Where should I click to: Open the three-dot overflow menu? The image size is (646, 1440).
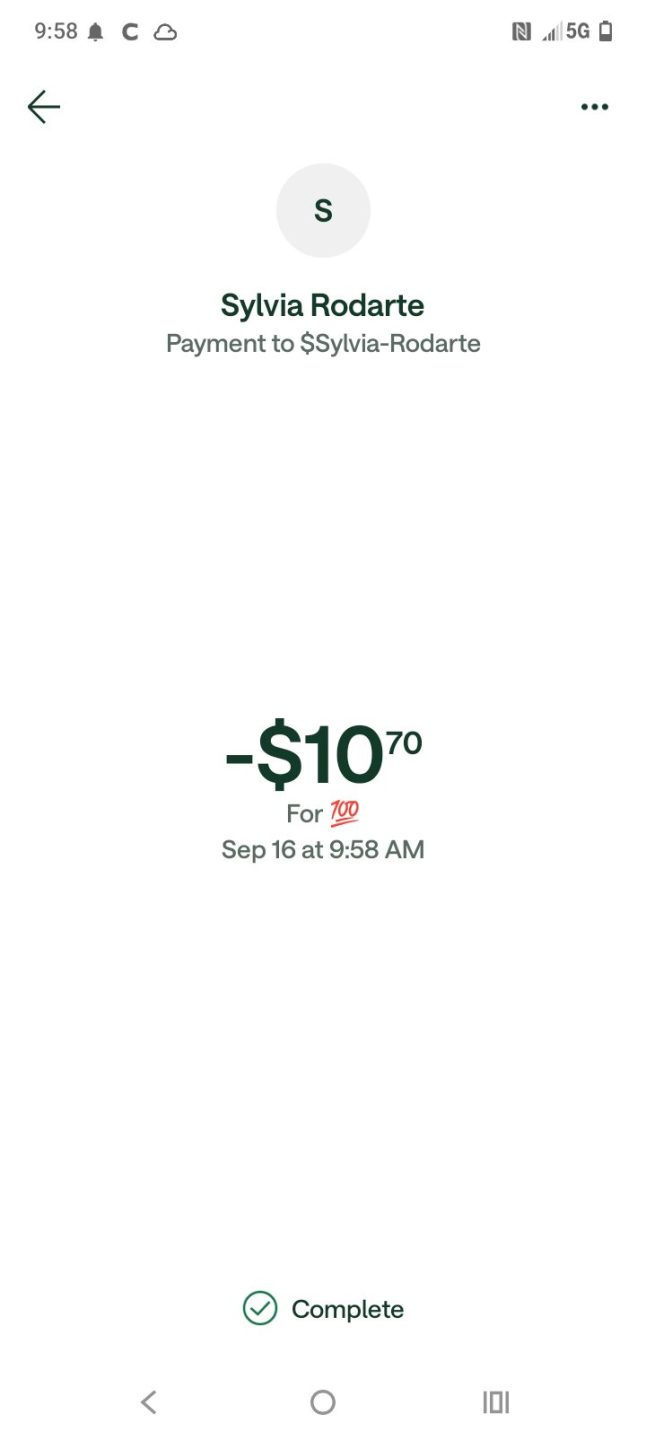pyautogui.click(x=594, y=107)
